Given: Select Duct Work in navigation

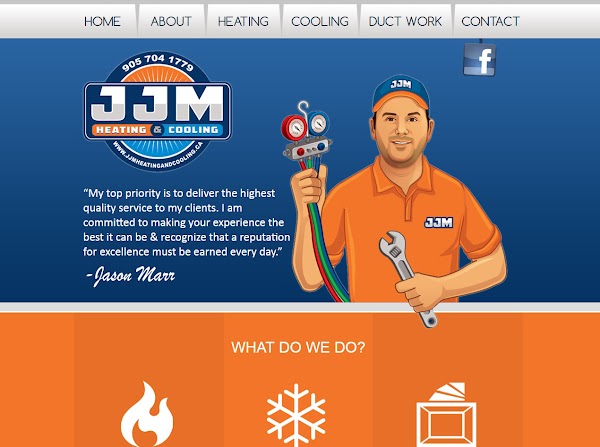Looking at the screenshot, I should 406,21.
